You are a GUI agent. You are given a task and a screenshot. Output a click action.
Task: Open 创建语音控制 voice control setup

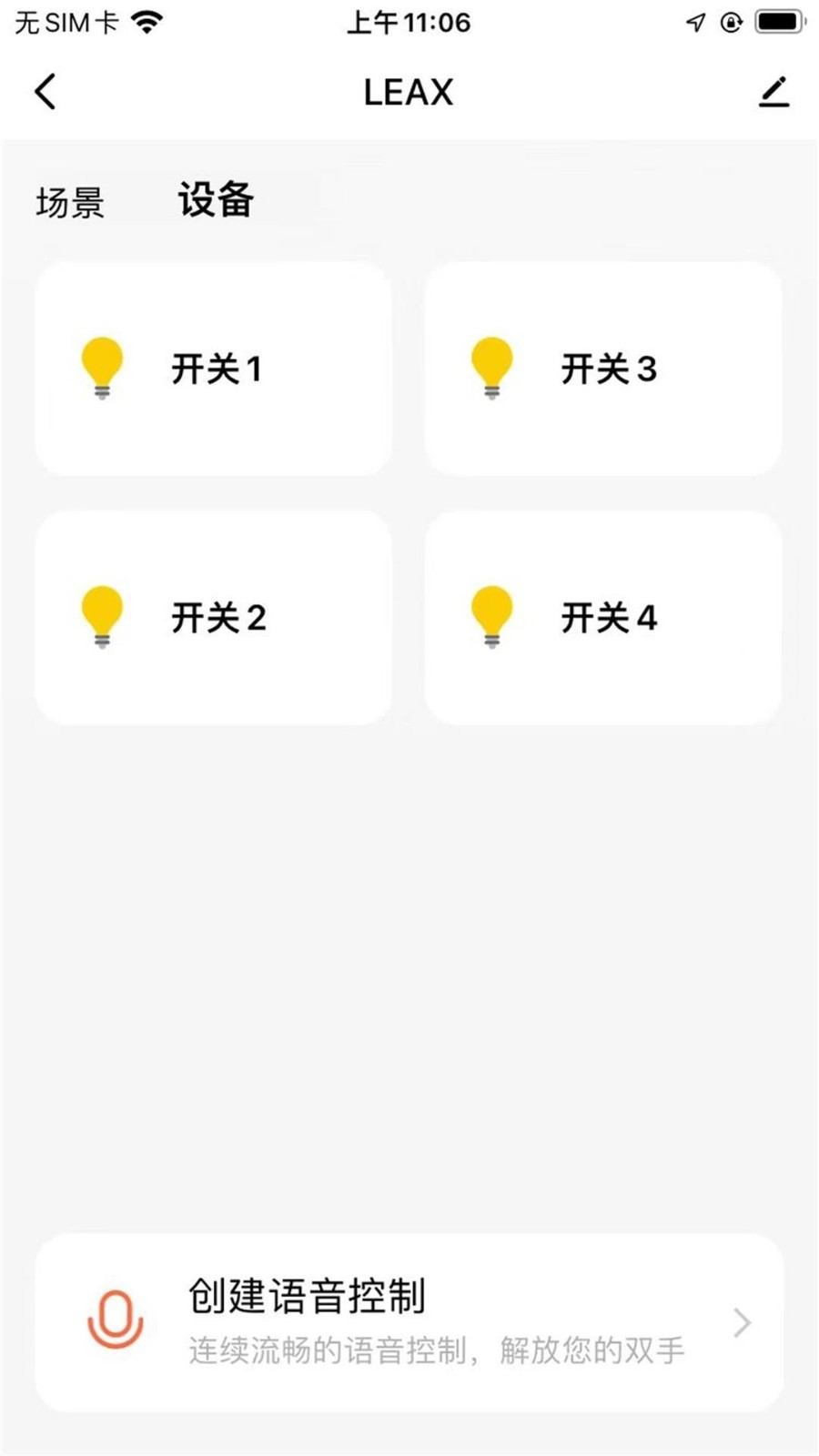pyautogui.click(x=409, y=1322)
